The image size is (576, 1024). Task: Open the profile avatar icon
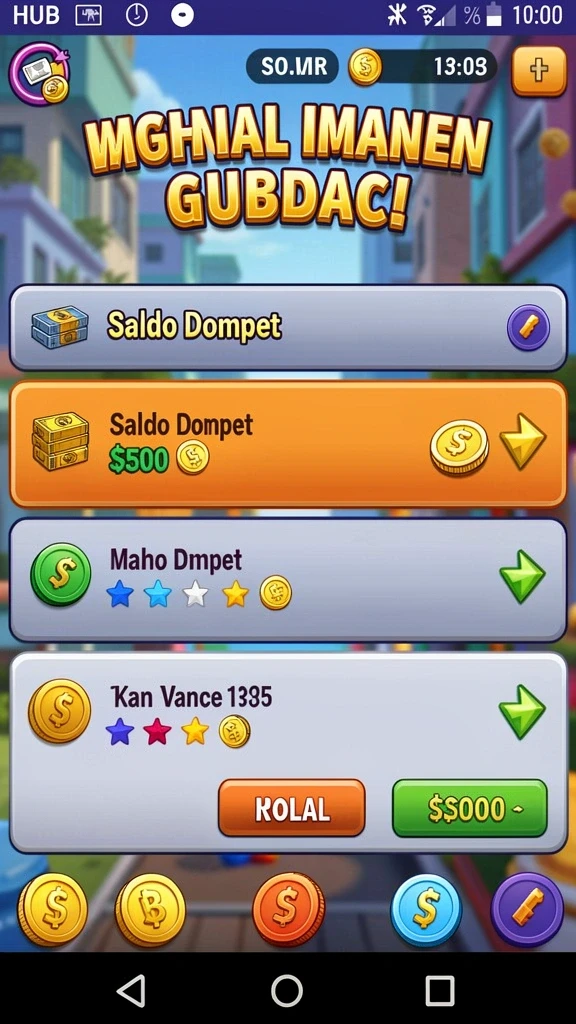[39, 73]
